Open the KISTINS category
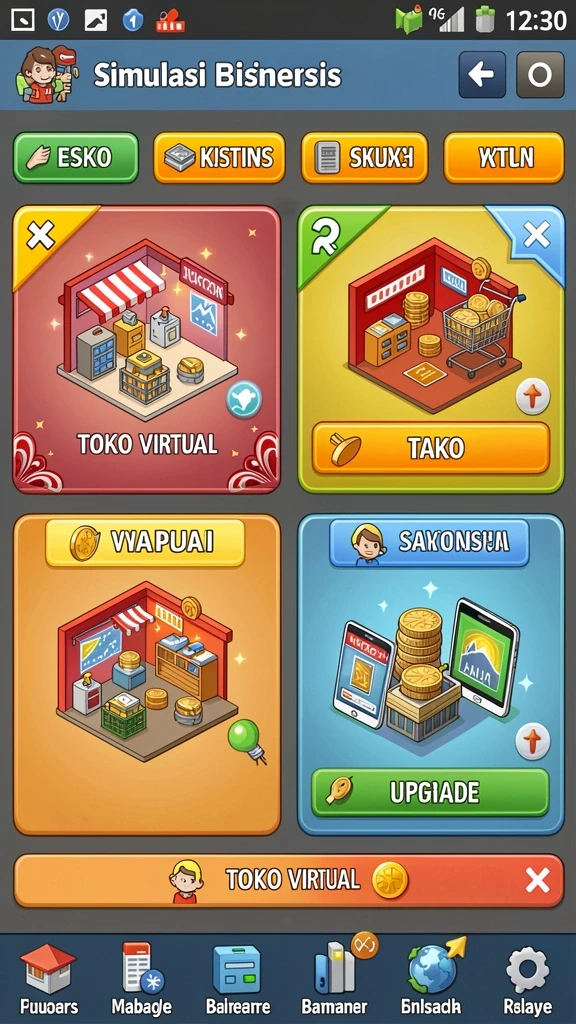Screen dimensions: 576x1024 [219, 157]
